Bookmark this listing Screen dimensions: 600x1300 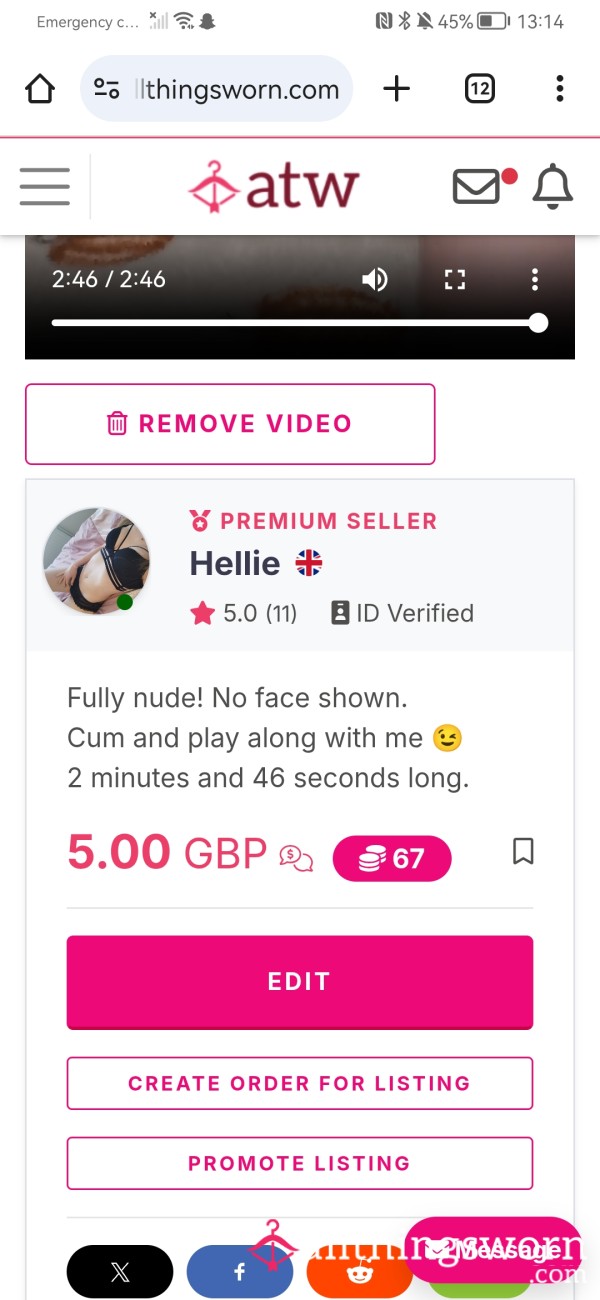coord(523,851)
